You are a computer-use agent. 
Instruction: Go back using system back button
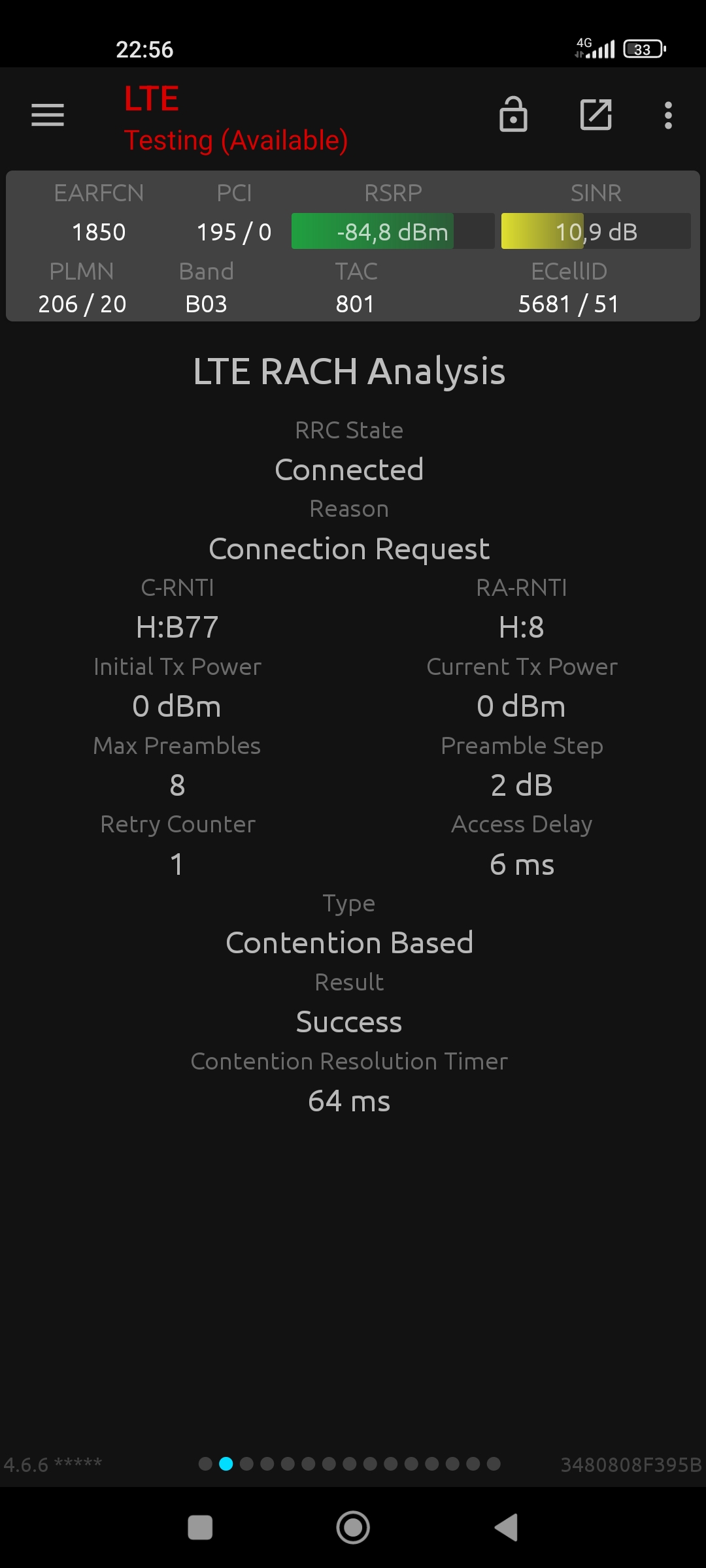[x=507, y=1527]
